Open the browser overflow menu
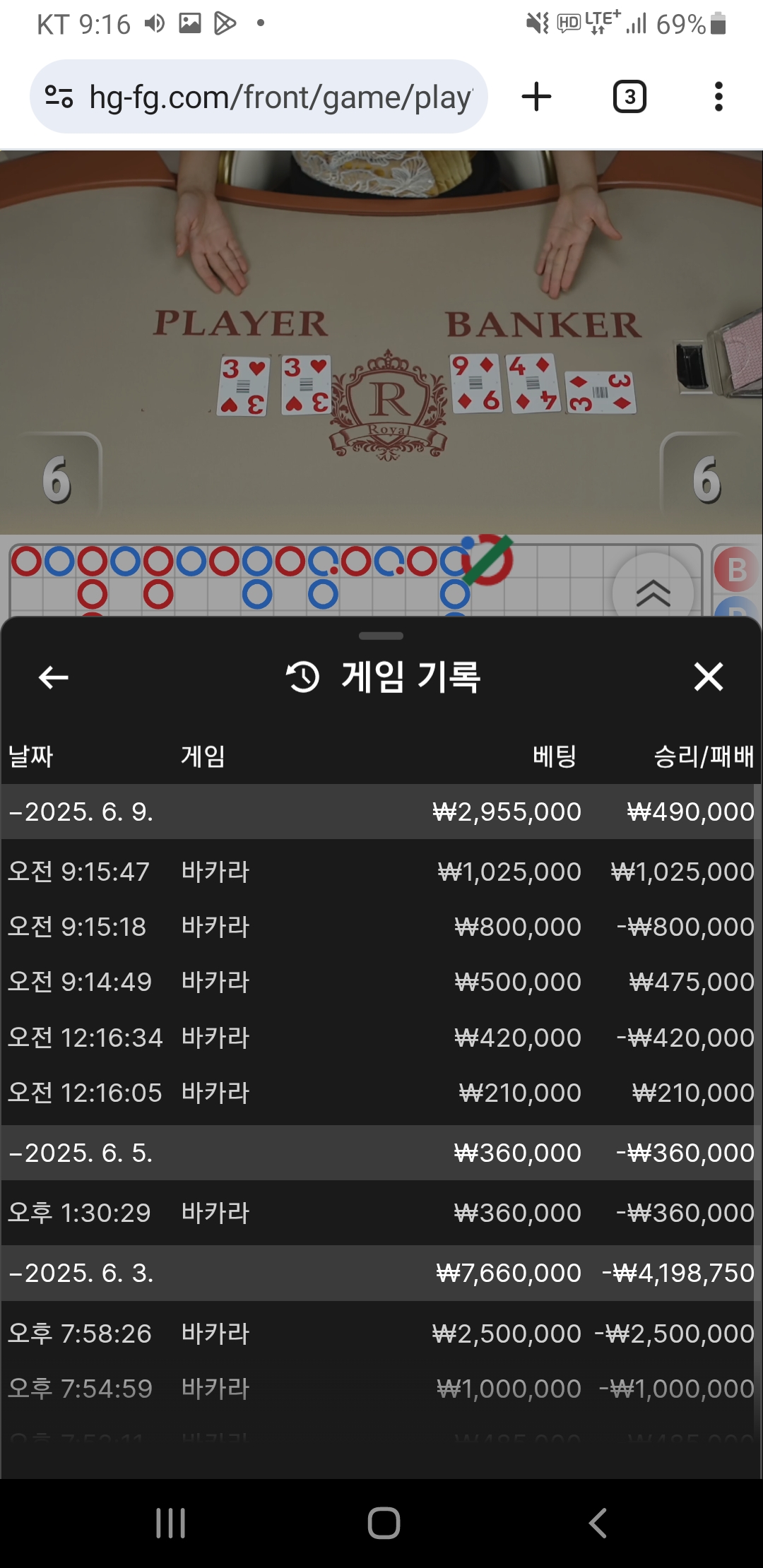763x1568 pixels. click(718, 97)
